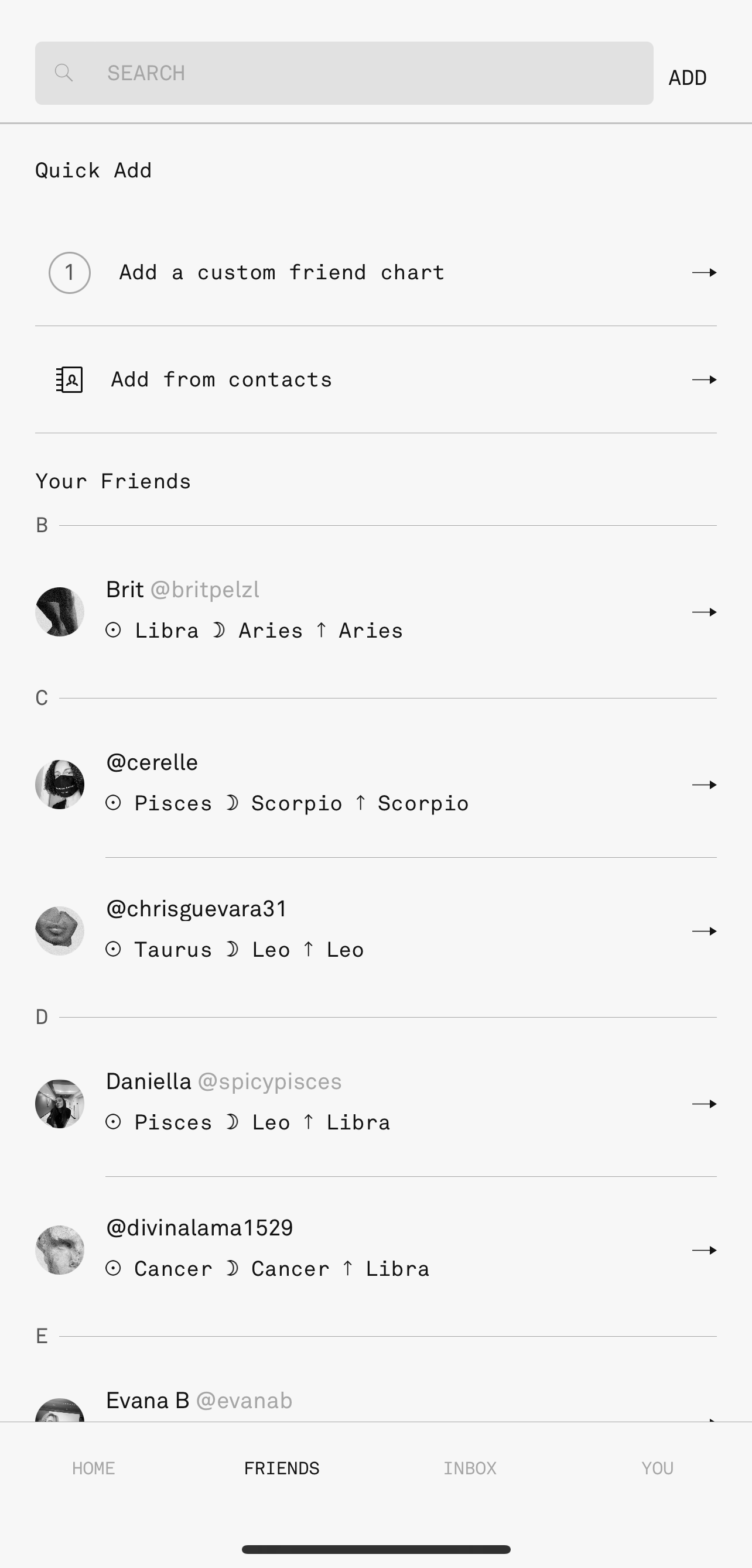Switch to the HOME tab
The height and width of the screenshot is (1568, 752).
point(93,1467)
